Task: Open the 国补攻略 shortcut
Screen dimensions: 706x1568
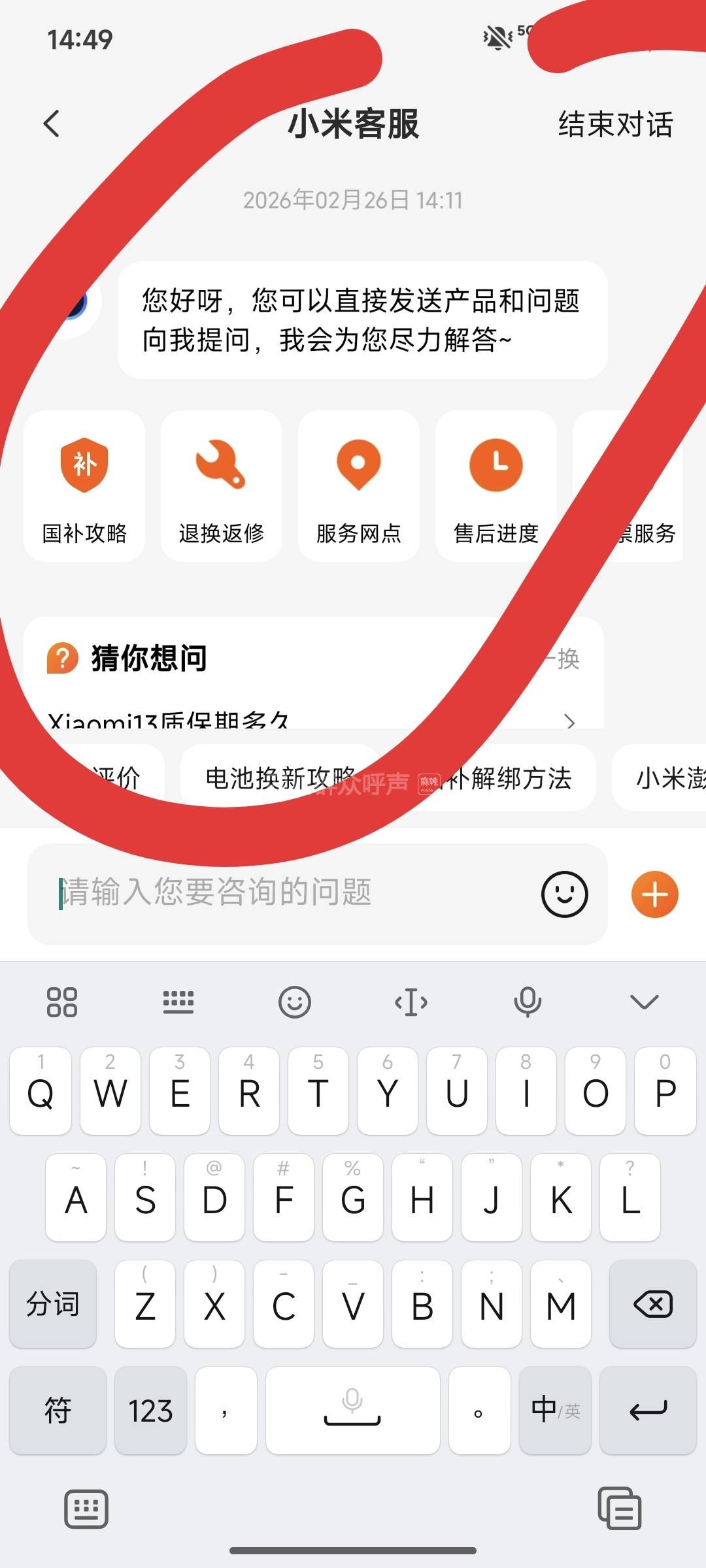Action: click(84, 486)
